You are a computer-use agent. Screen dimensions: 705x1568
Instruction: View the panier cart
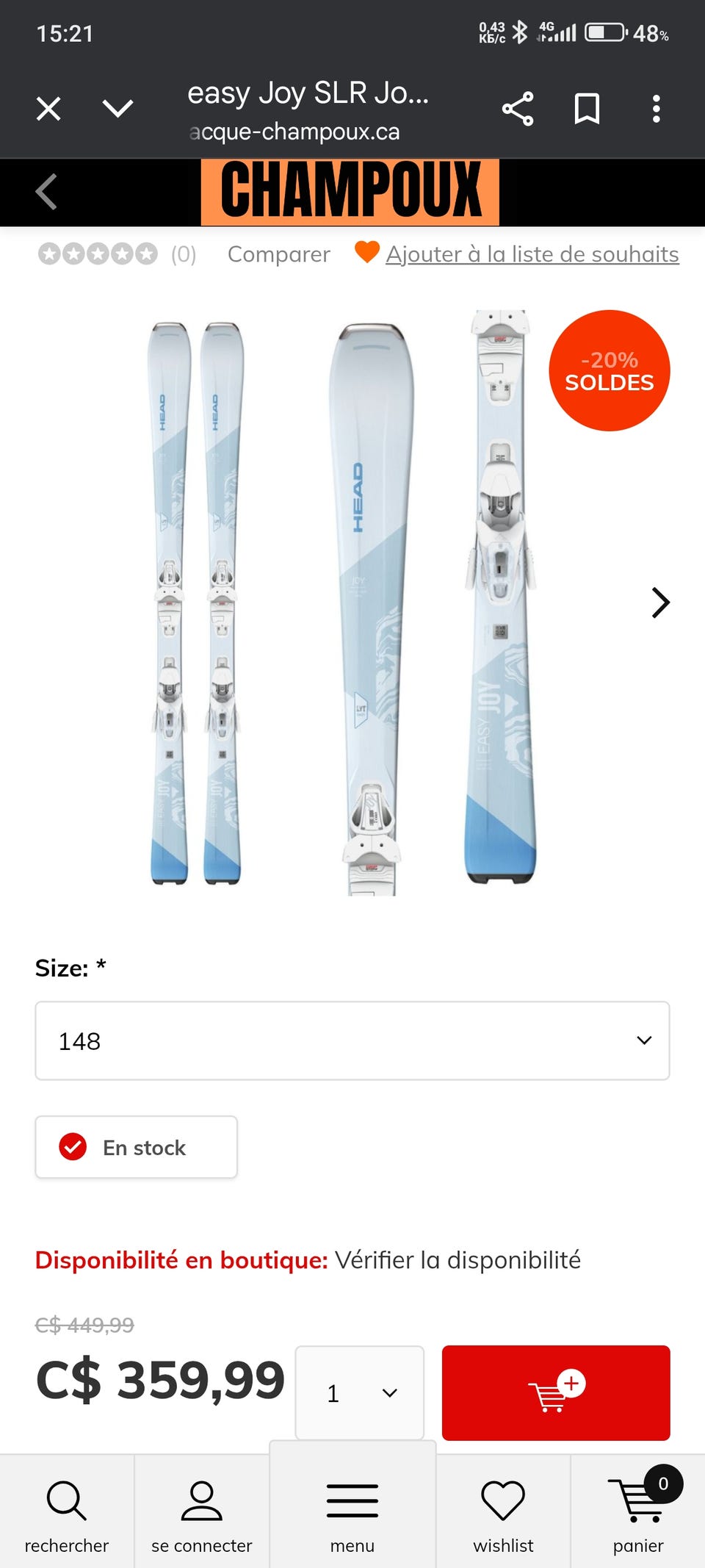pyautogui.click(x=638, y=1514)
